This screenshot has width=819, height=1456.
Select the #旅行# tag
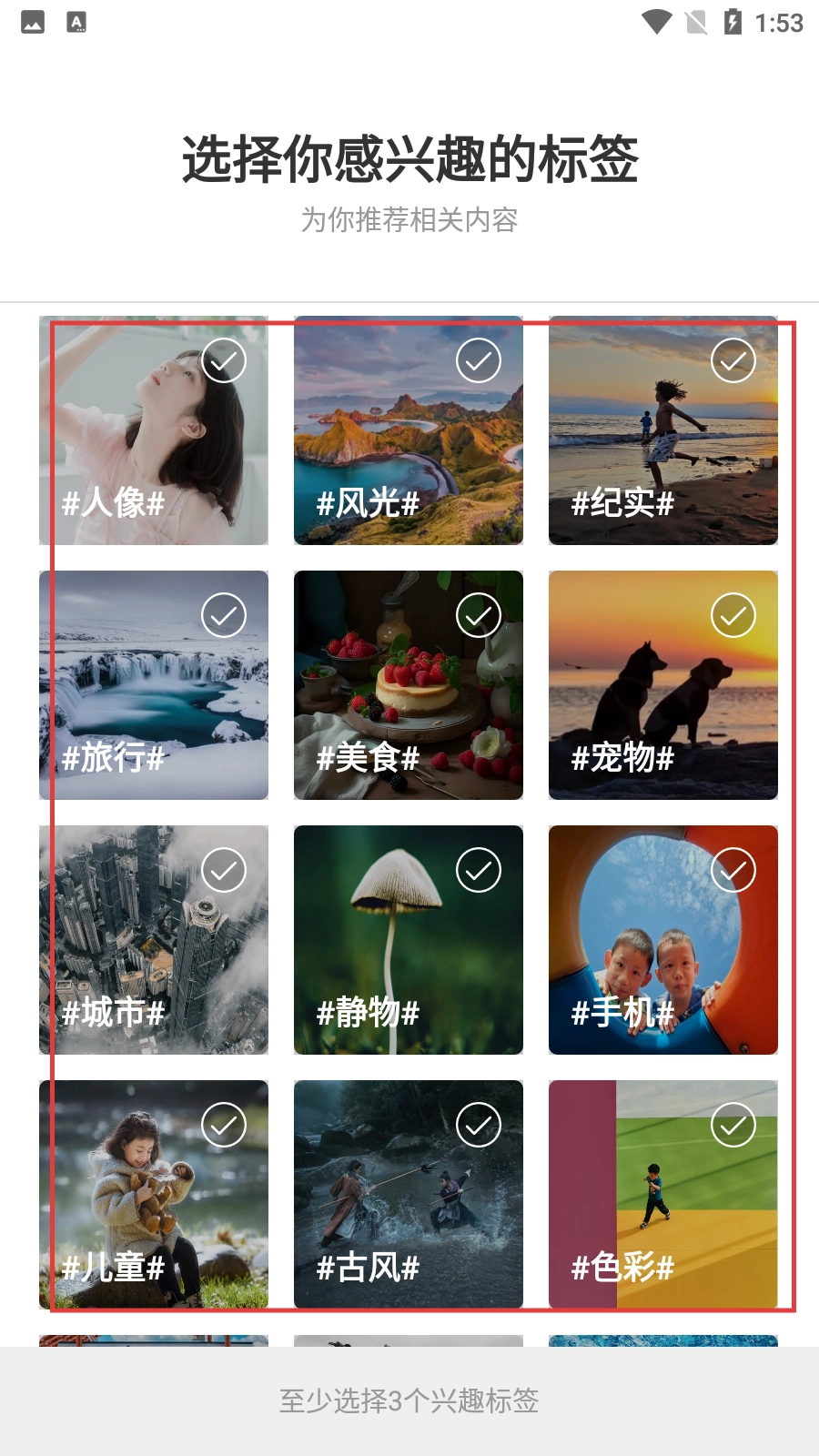154,685
